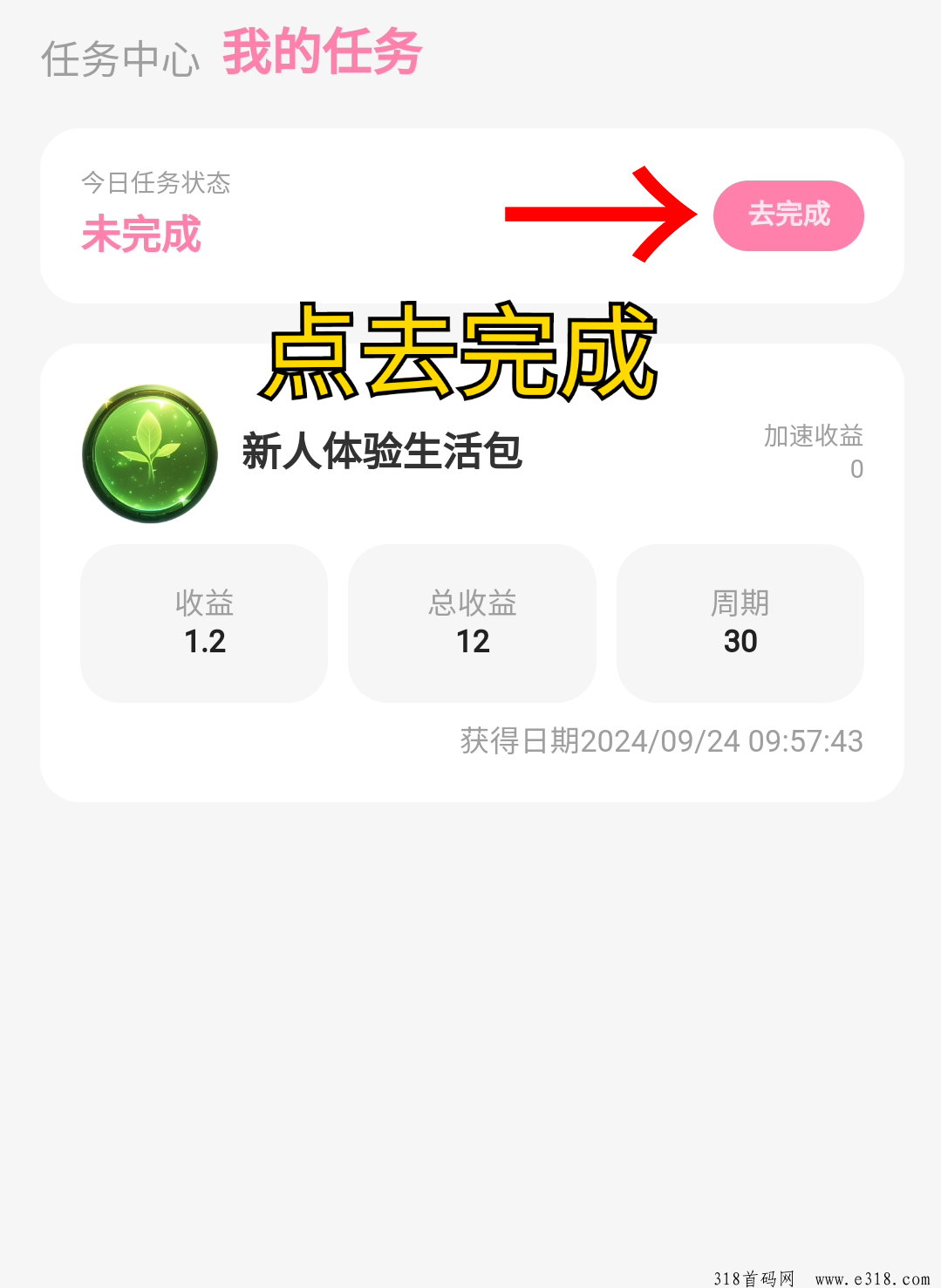Tap the pink 去完成 button
The width and height of the screenshot is (941, 1288).
coord(788,215)
